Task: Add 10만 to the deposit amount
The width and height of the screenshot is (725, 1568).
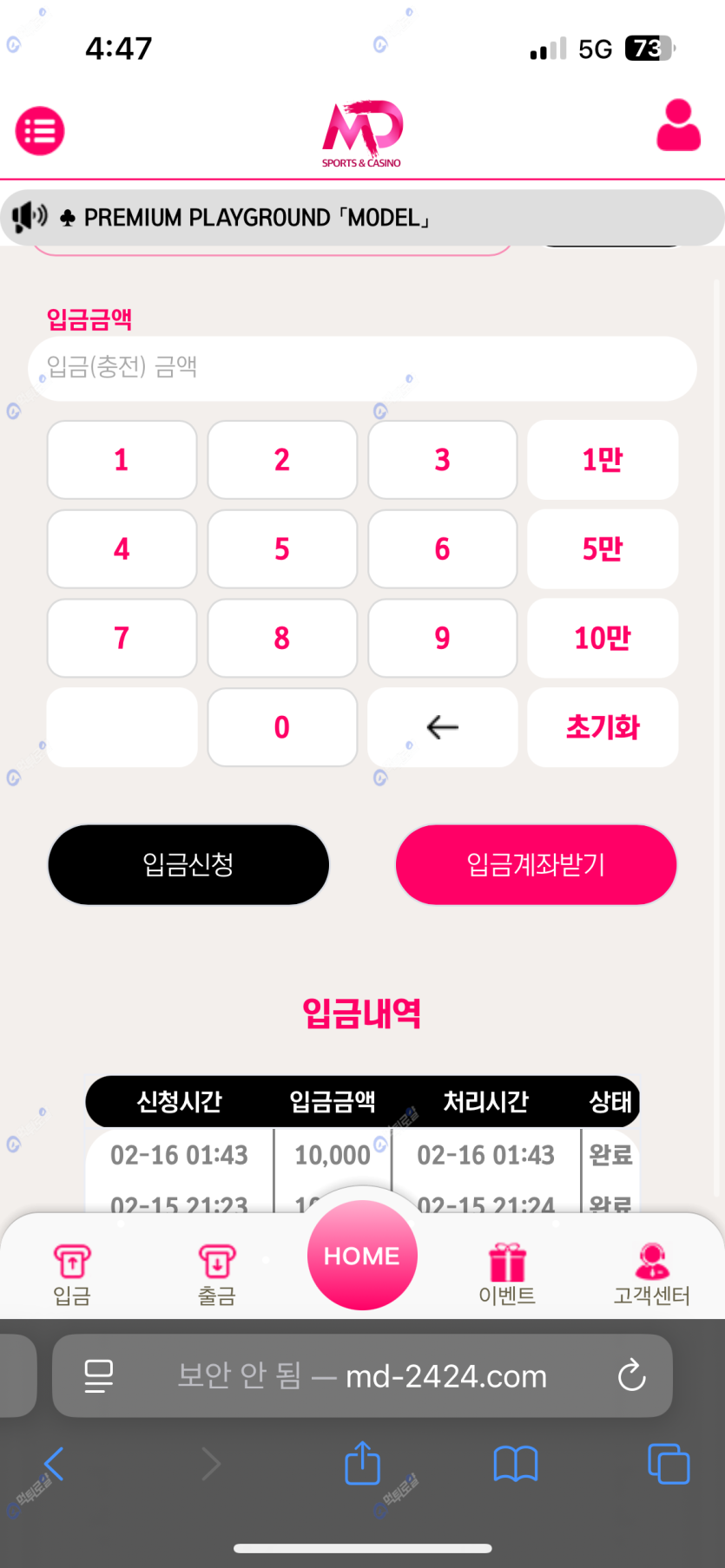Action: [603, 639]
